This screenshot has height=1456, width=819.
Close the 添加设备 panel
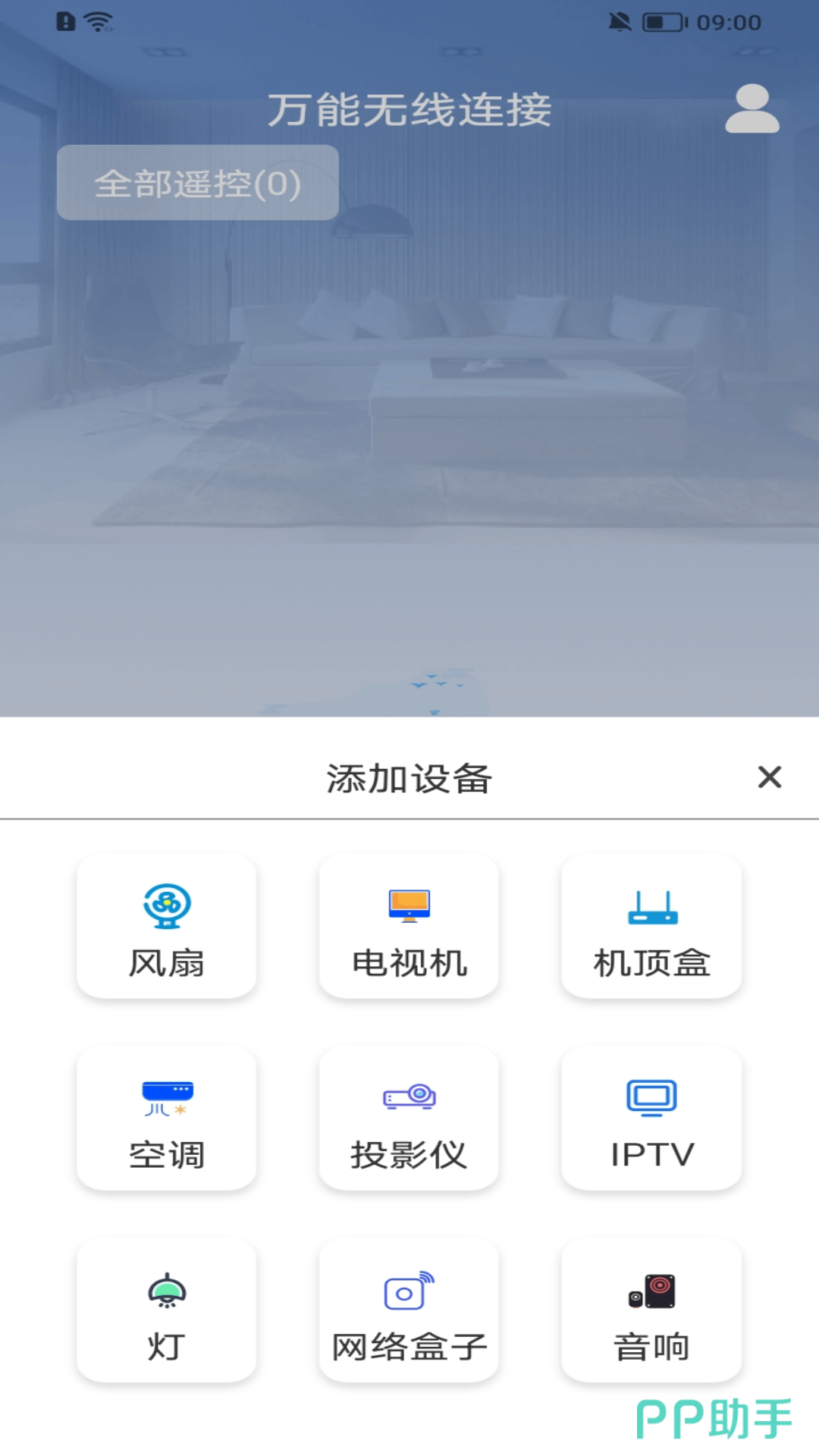769,777
